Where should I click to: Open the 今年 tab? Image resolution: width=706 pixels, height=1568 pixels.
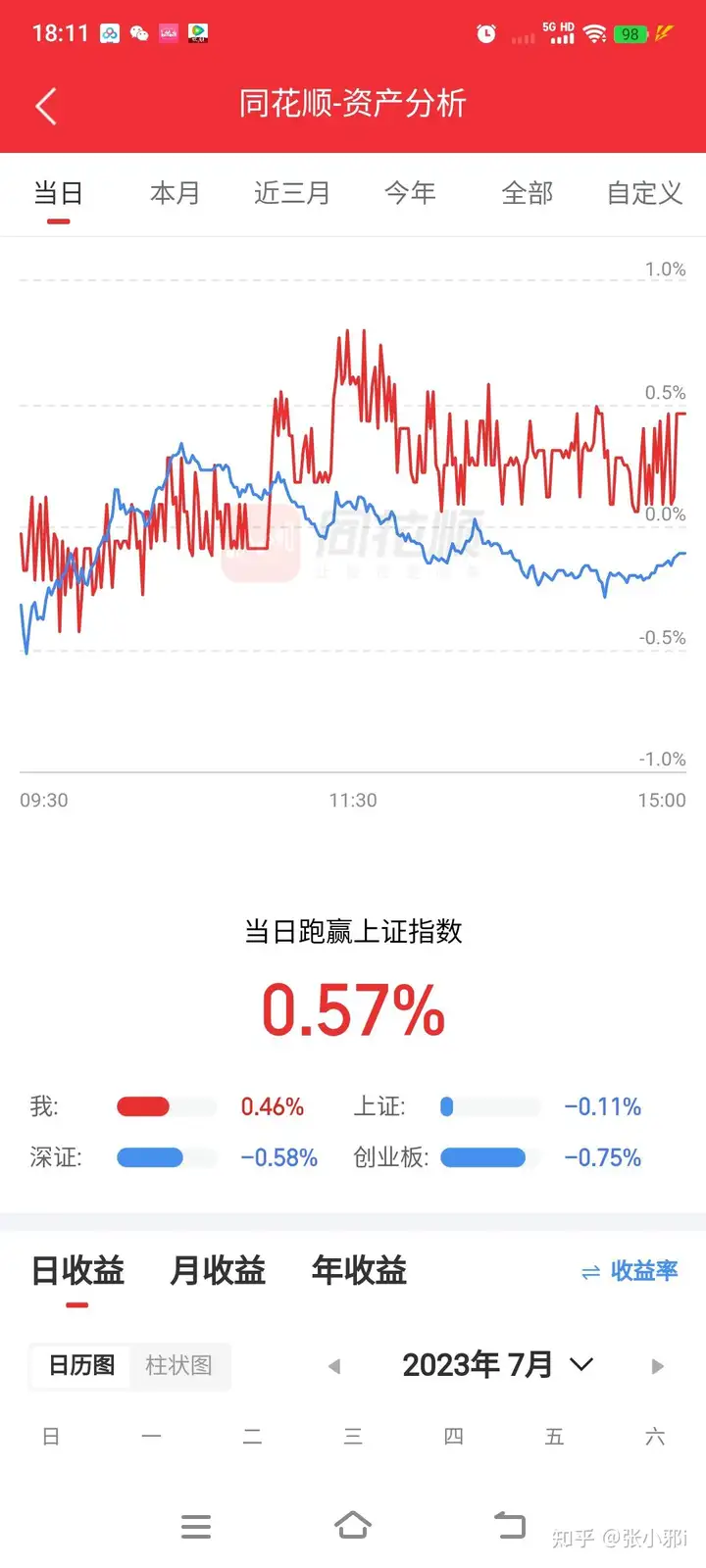click(x=410, y=193)
